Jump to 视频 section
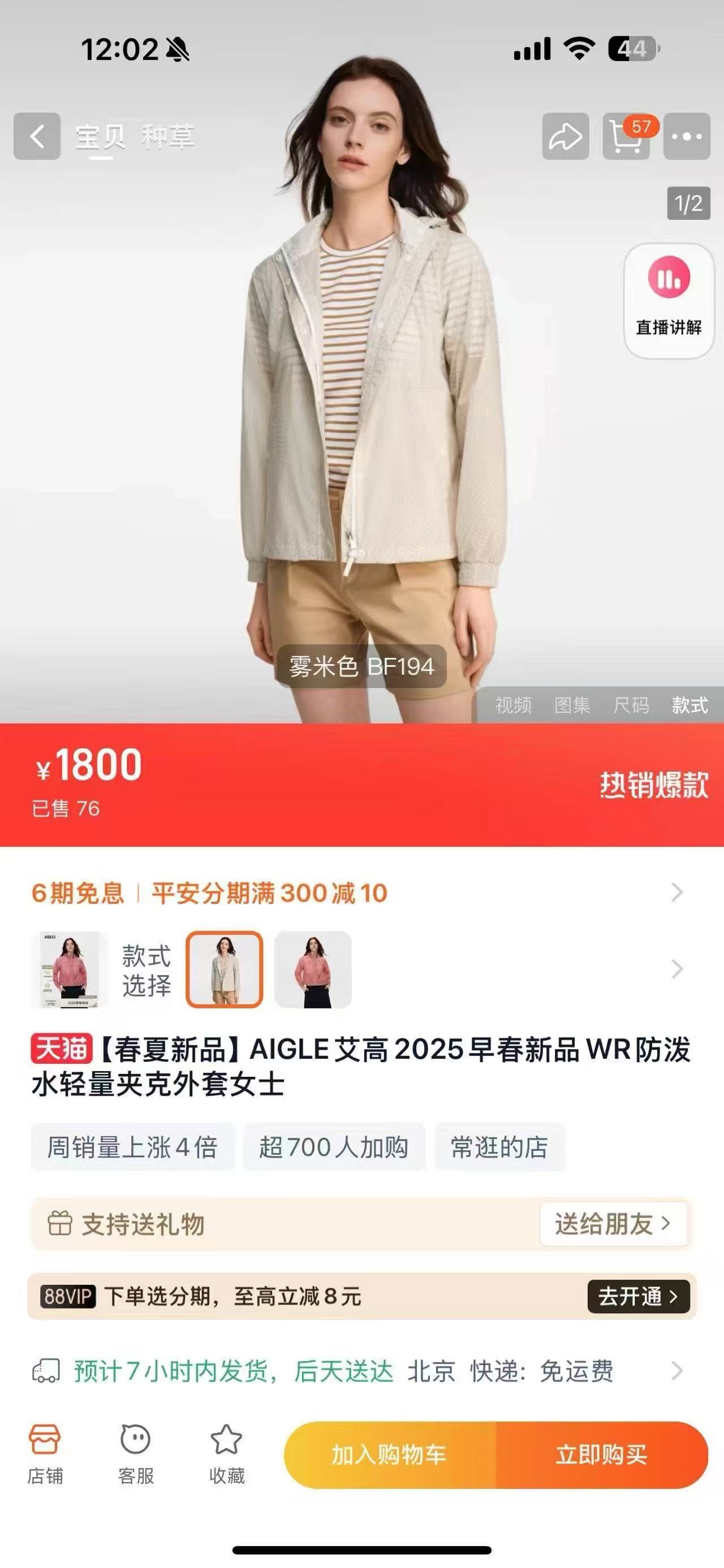 pyautogui.click(x=514, y=705)
